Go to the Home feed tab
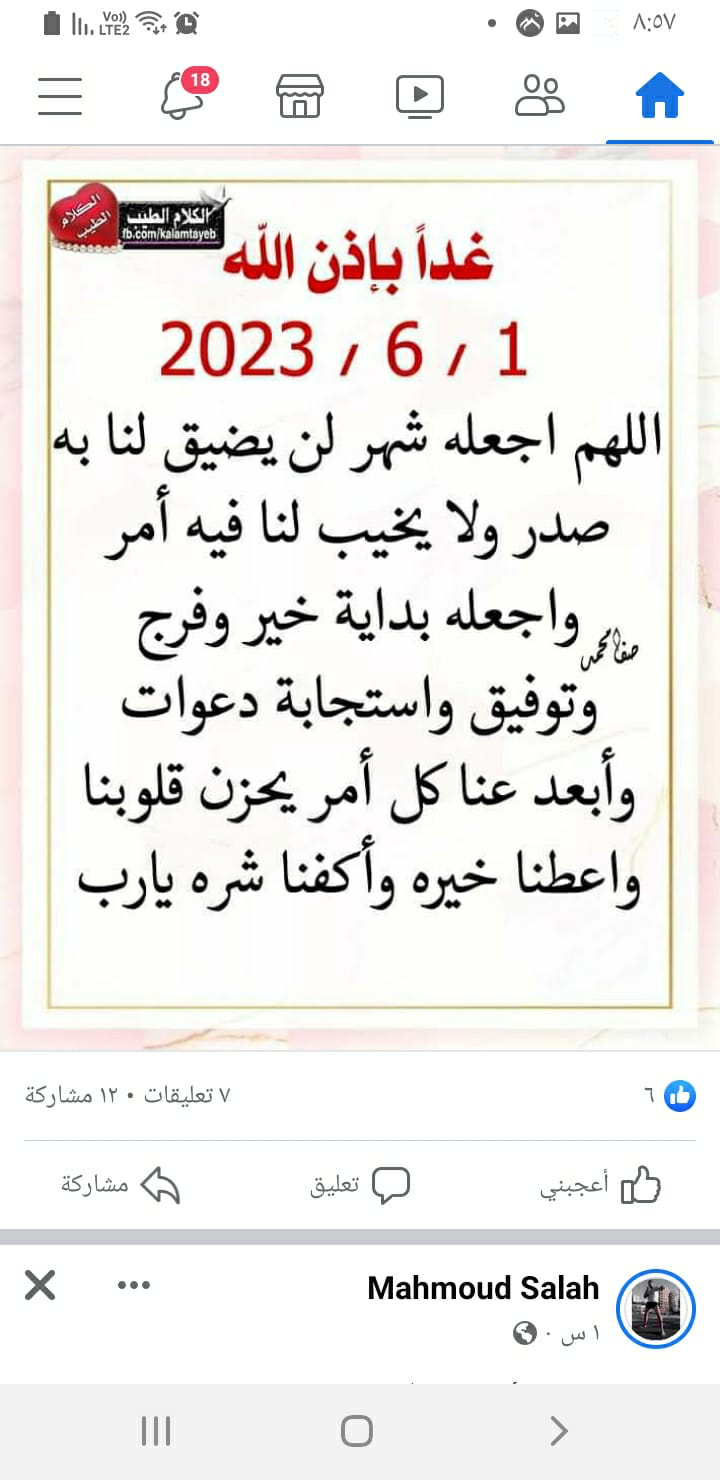The height and width of the screenshot is (1480, 720). 660,96
